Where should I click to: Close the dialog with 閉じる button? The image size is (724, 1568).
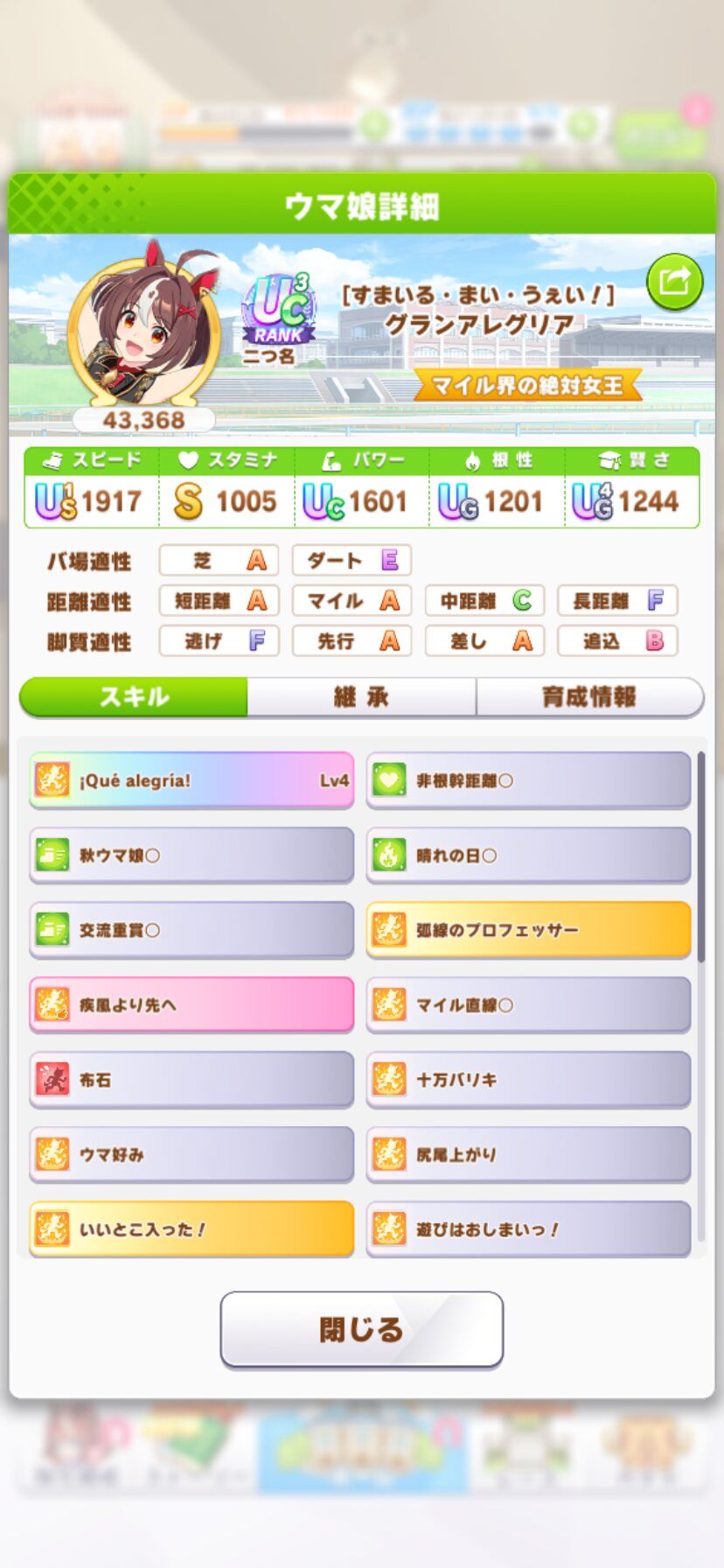point(361,1328)
